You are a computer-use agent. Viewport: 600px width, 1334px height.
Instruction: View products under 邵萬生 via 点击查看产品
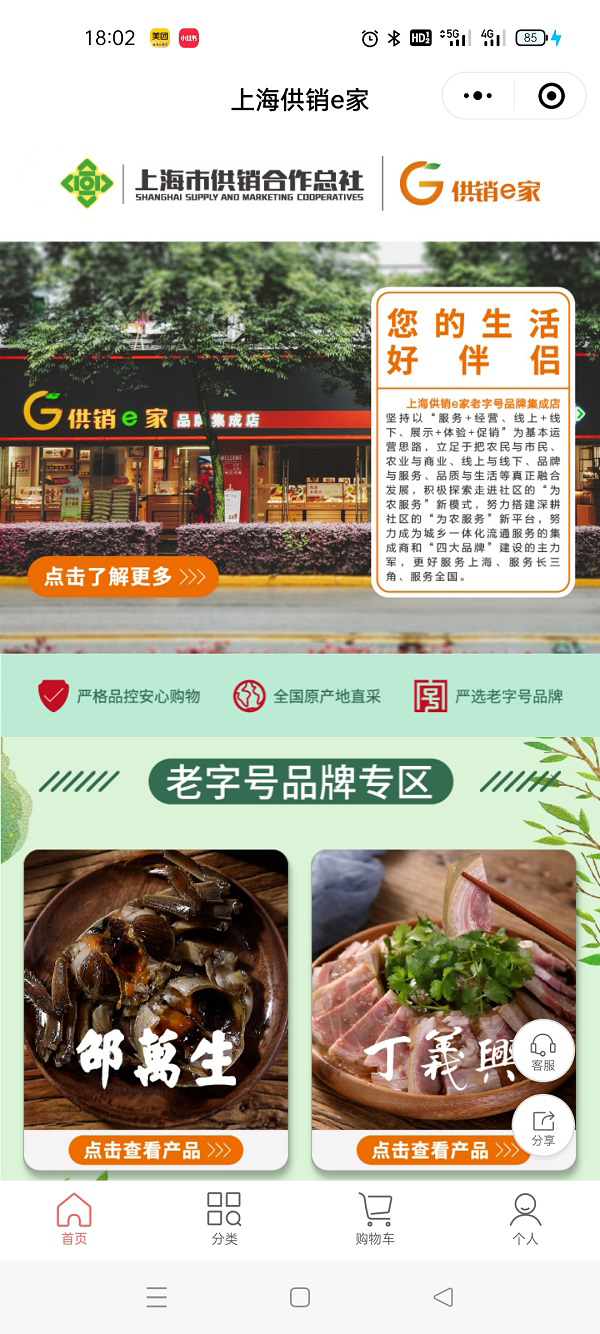point(156,1150)
